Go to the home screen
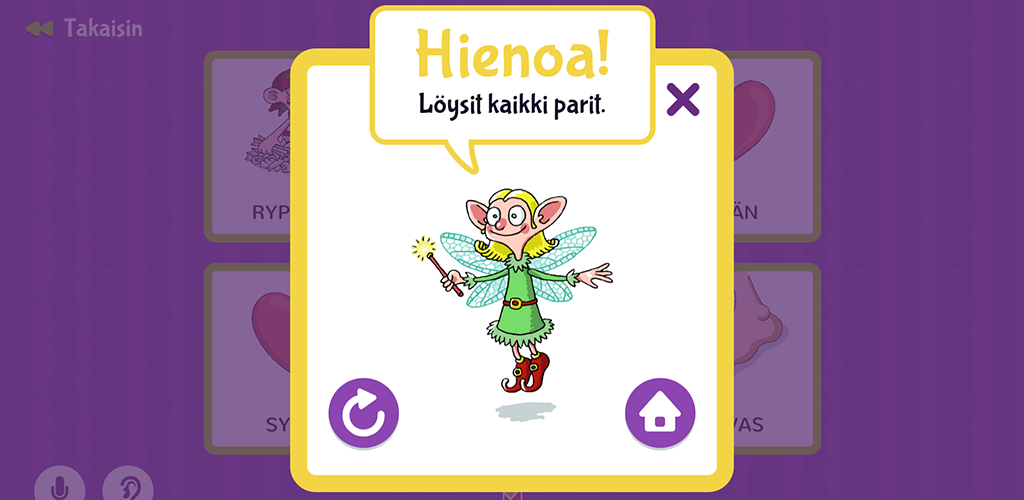 (x=660, y=412)
